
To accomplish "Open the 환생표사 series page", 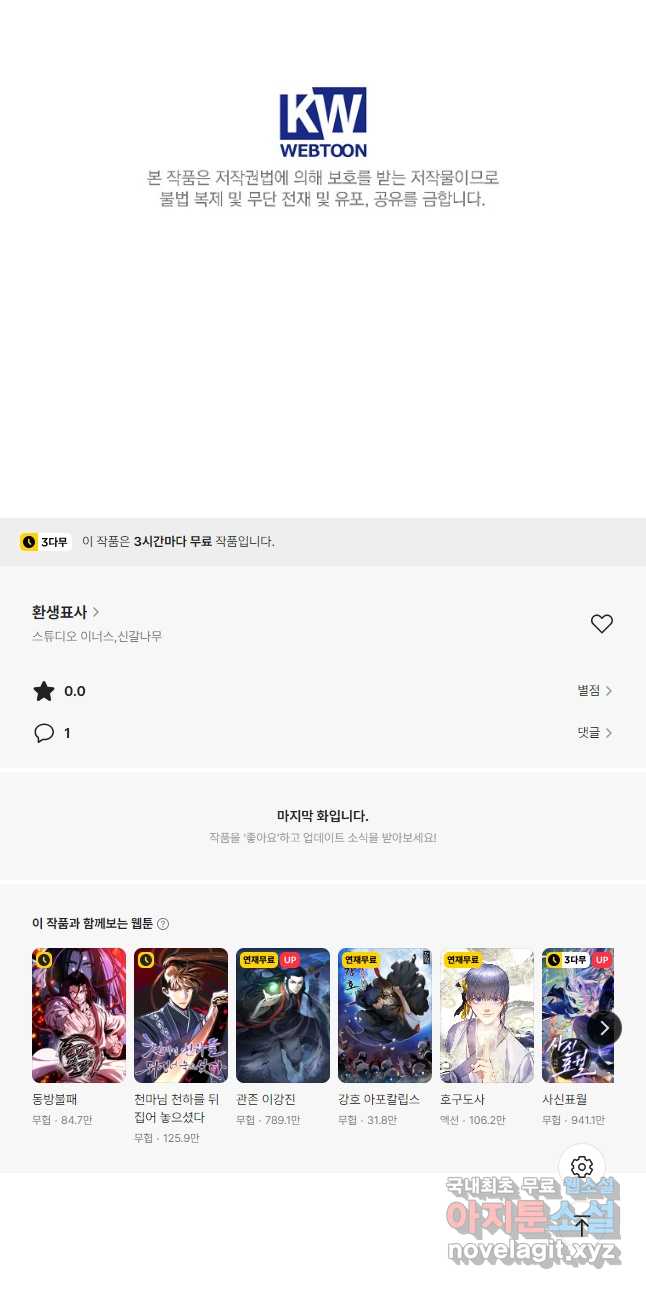I will tap(65, 612).
